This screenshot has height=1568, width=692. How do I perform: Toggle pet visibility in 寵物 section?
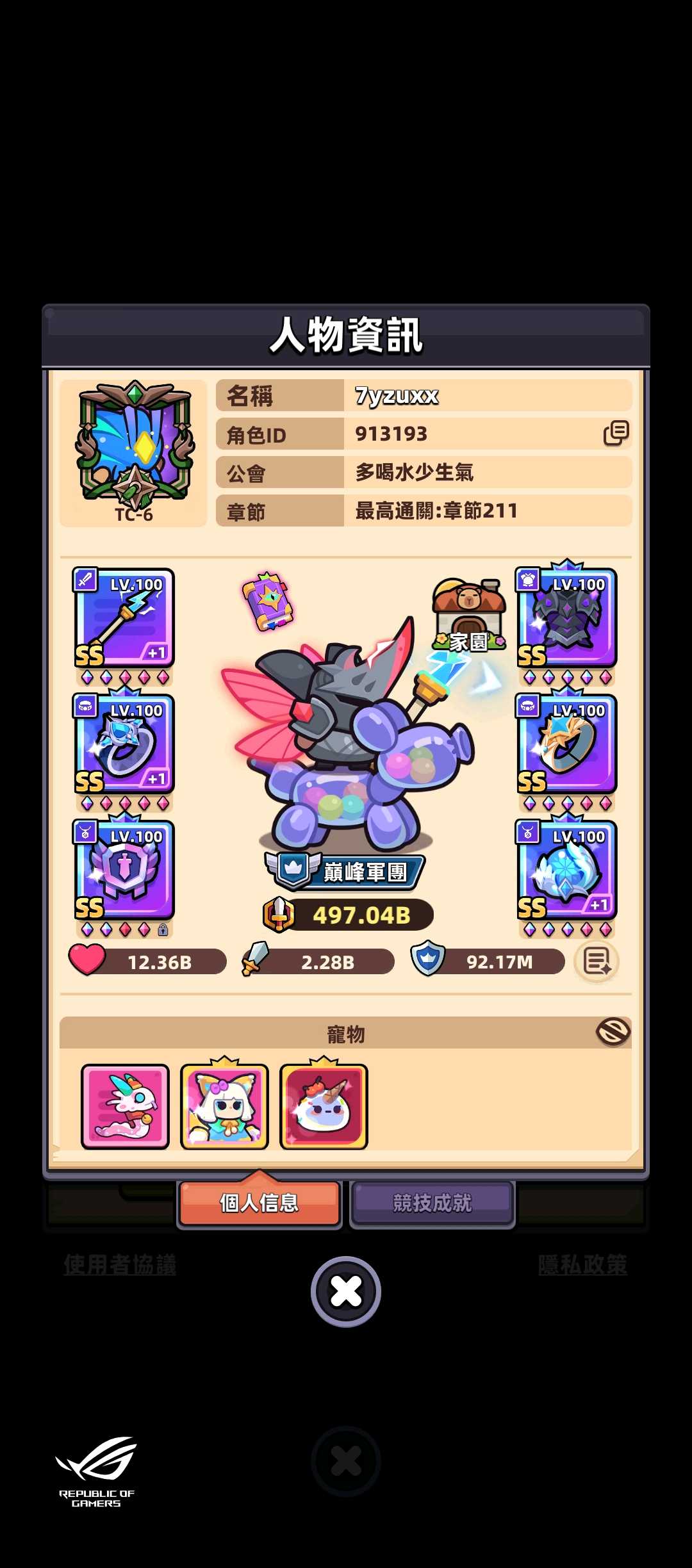point(613,1032)
